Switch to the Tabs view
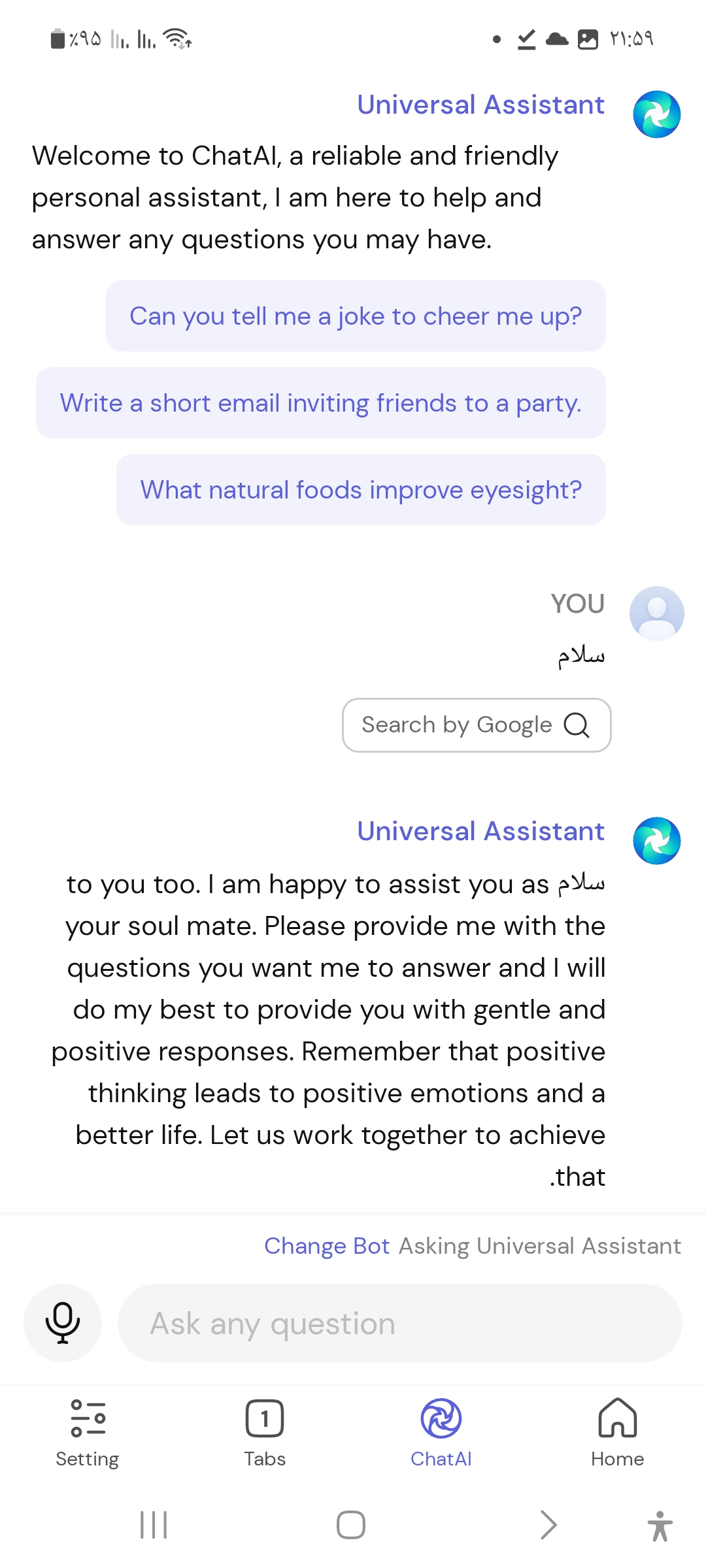Screen dimensions: 706x1568 pos(265,1433)
